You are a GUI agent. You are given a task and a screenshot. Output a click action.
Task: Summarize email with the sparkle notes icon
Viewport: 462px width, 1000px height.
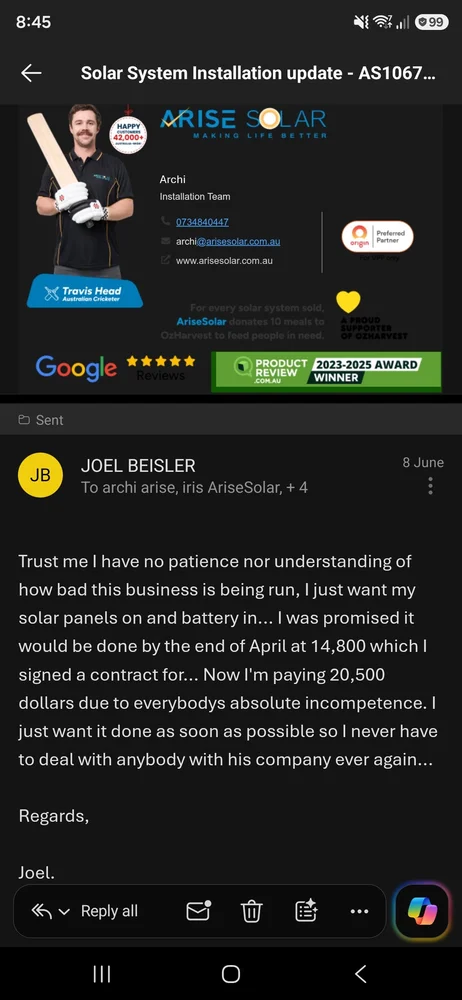click(x=306, y=911)
